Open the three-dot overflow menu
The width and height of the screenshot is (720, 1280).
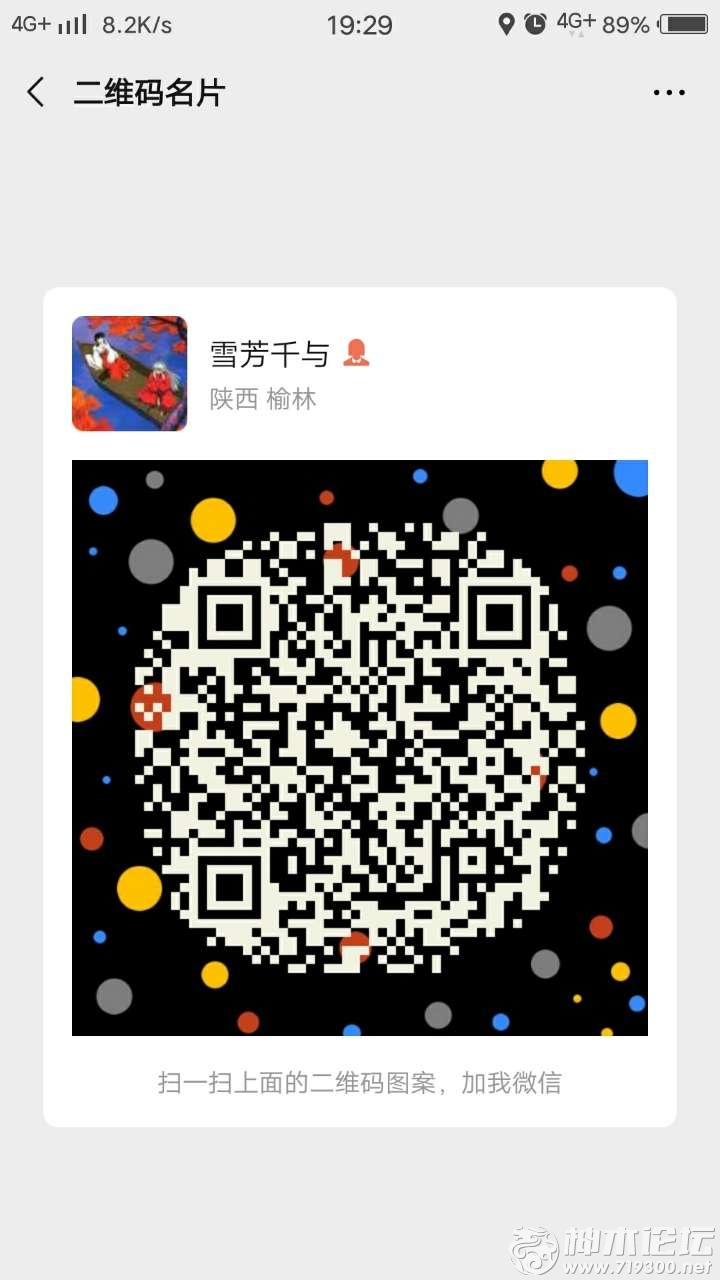click(669, 93)
